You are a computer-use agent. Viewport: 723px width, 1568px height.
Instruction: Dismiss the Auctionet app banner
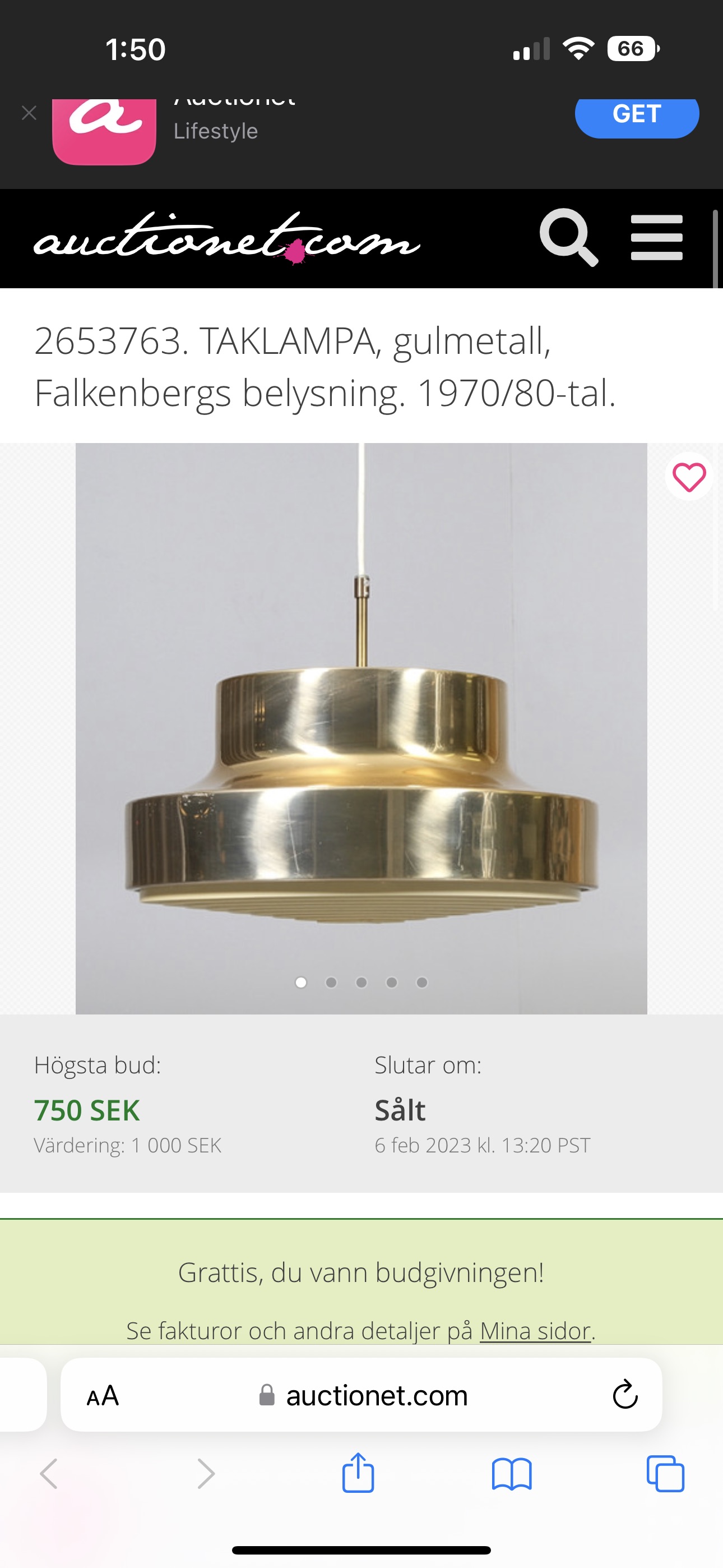coord(29,113)
